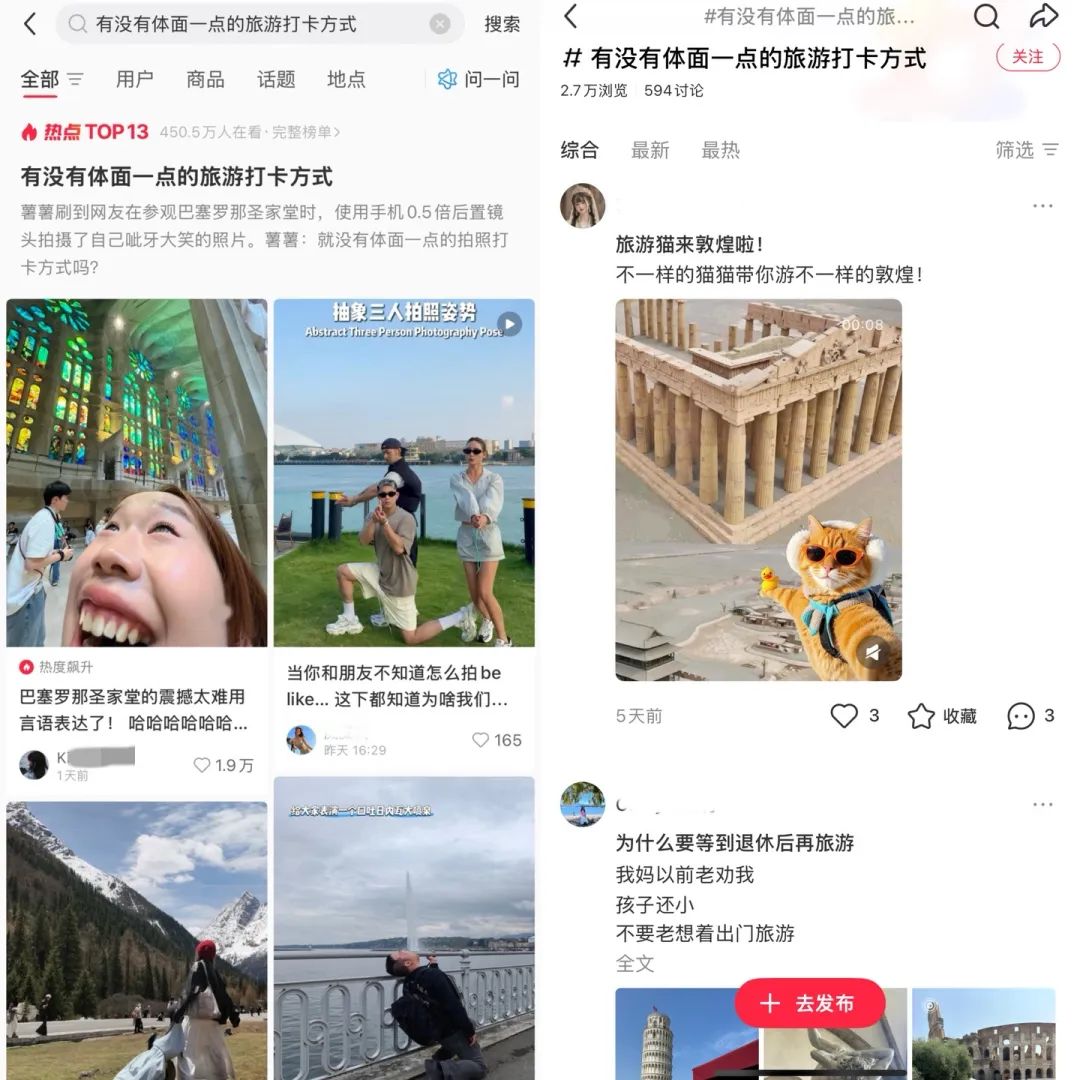Open the 抽象三人拍照姿势 video post
1080x1080 pixels.
404,472
